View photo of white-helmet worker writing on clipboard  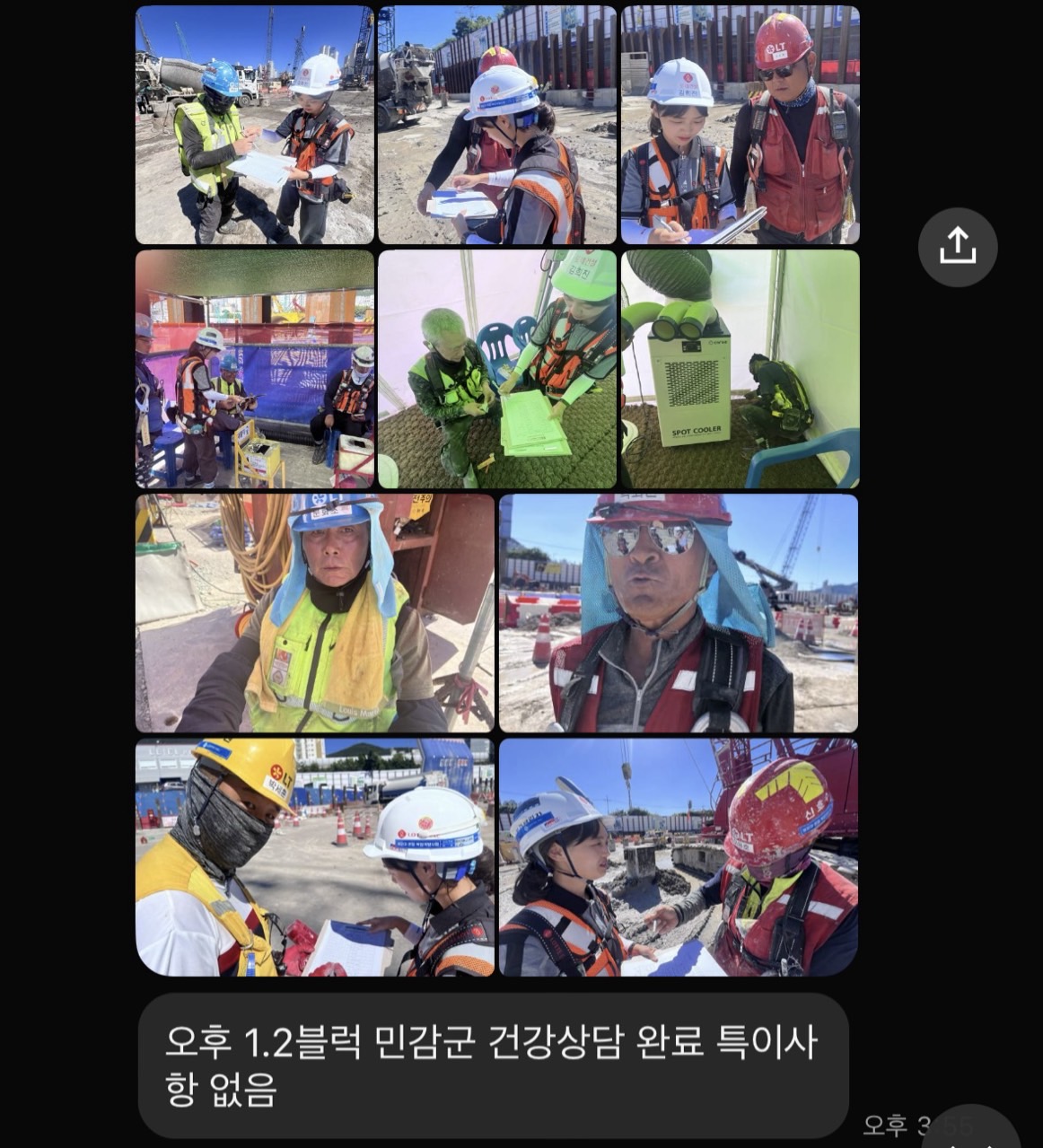click(x=496, y=126)
